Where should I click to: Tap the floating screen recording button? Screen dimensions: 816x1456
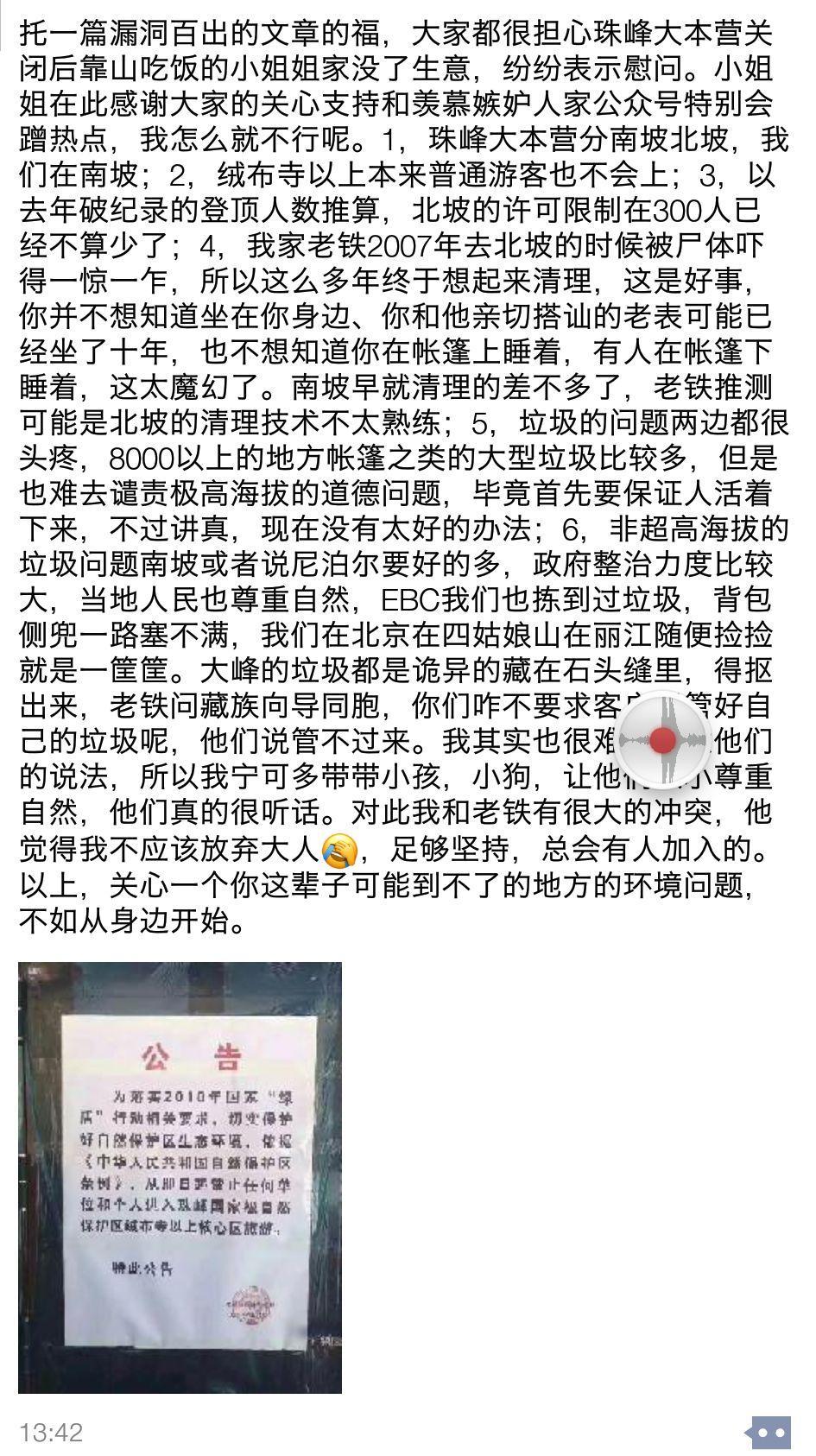[662, 740]
